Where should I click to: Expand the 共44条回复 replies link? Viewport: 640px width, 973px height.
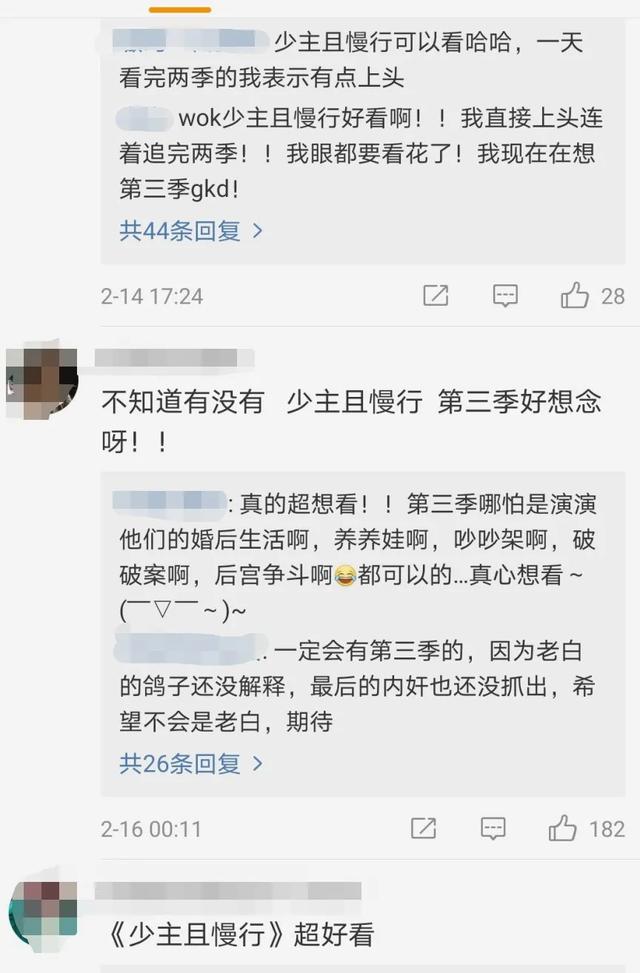coord(191,231)
